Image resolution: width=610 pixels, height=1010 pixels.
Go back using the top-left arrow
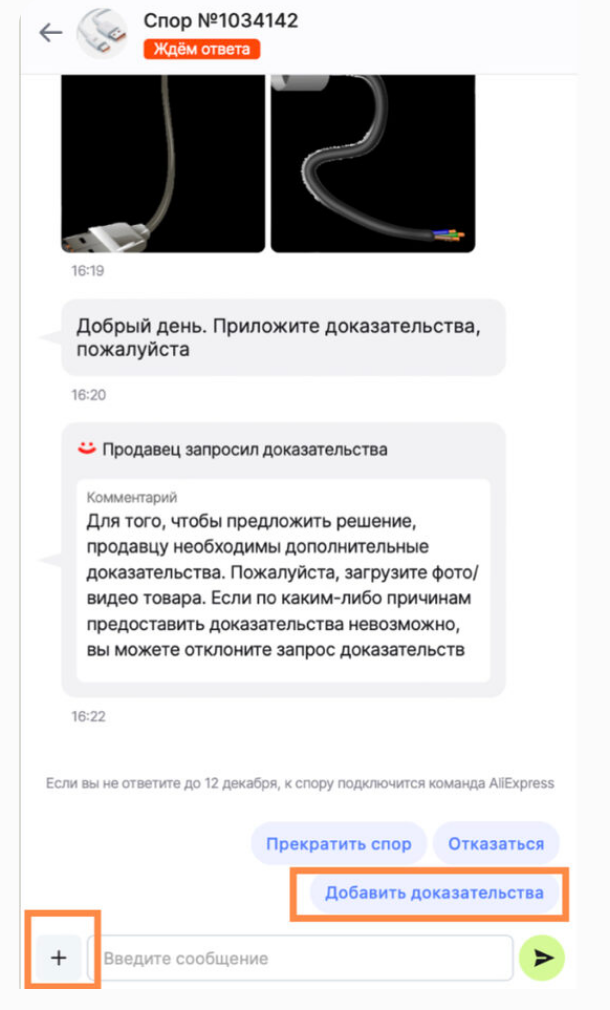[50, 33]
